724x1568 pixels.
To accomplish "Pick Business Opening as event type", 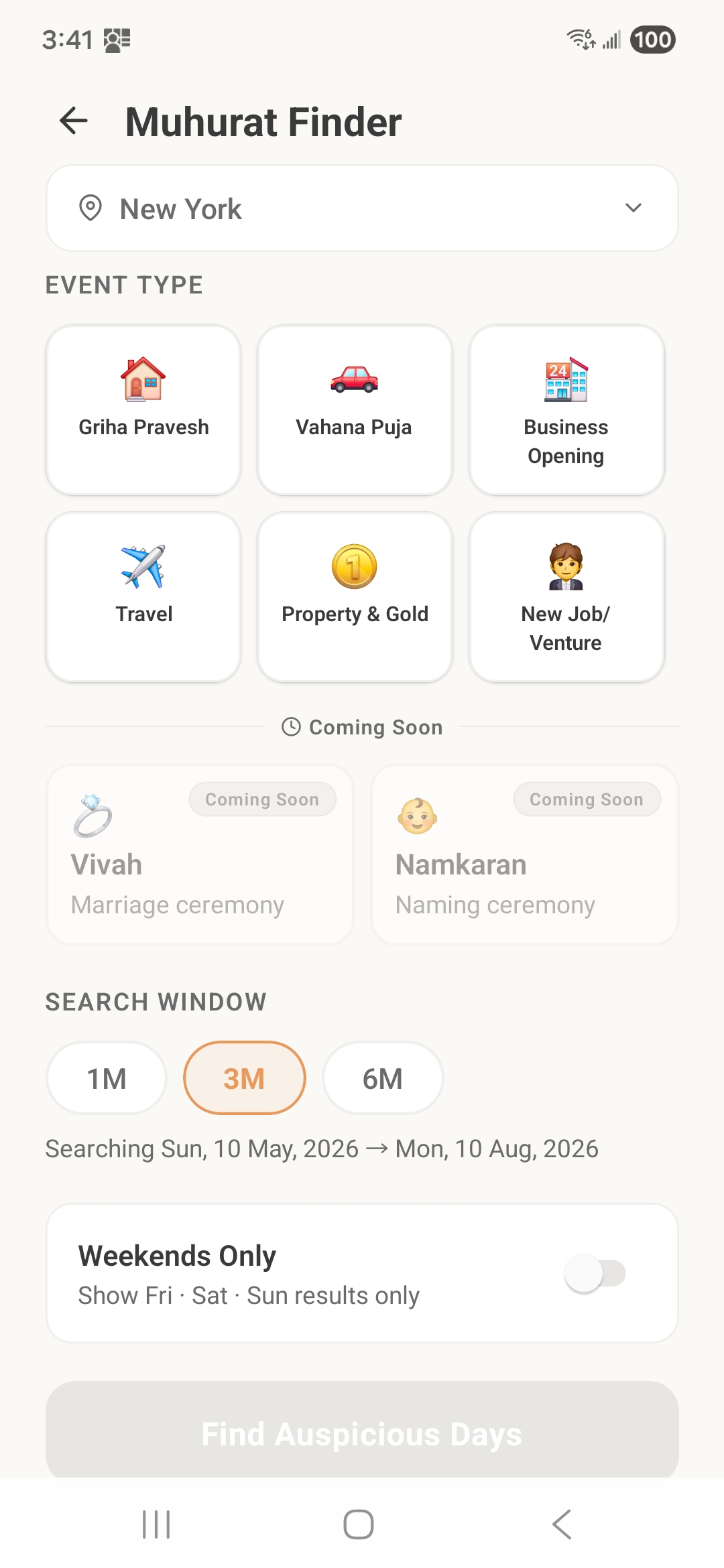I will click(x=566, y=410).
